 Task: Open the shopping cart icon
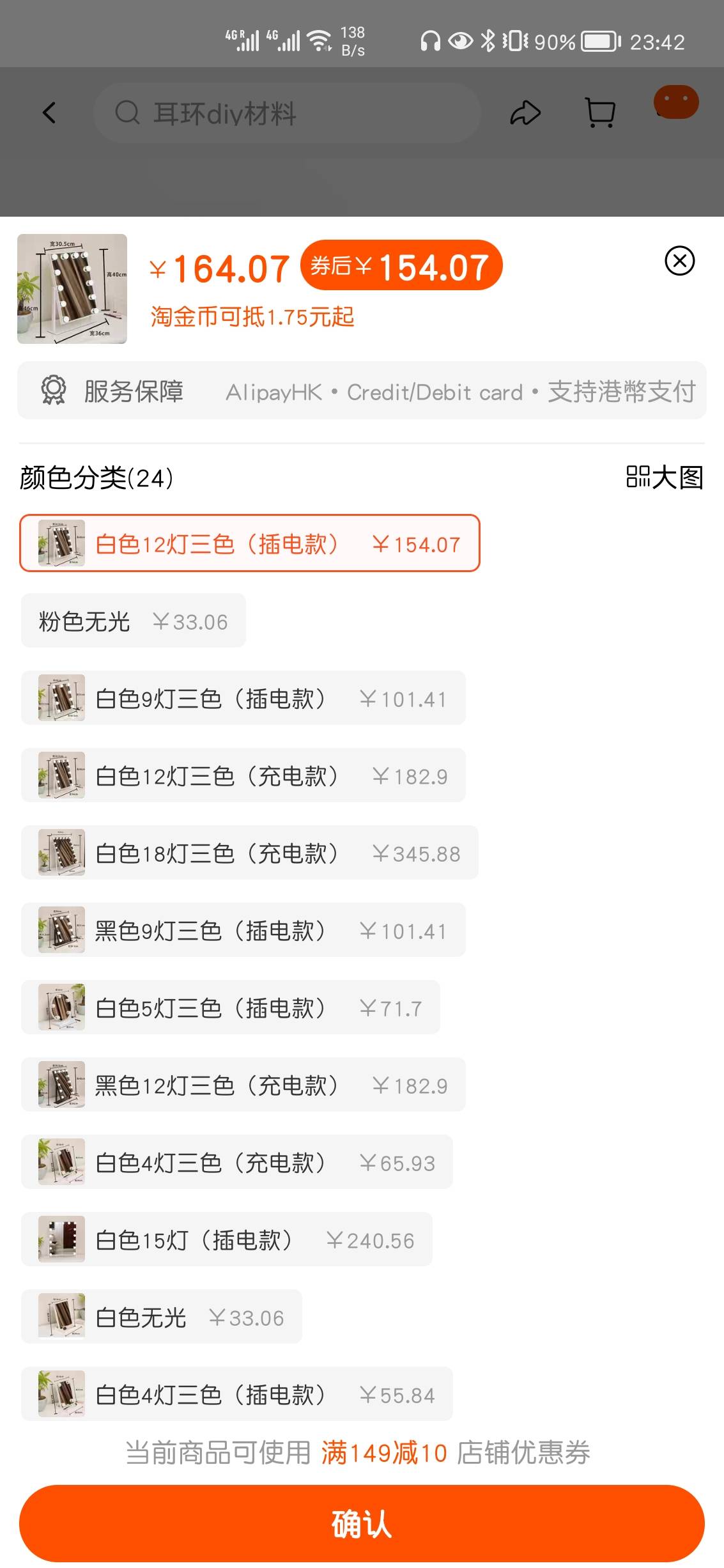point(599,112)
